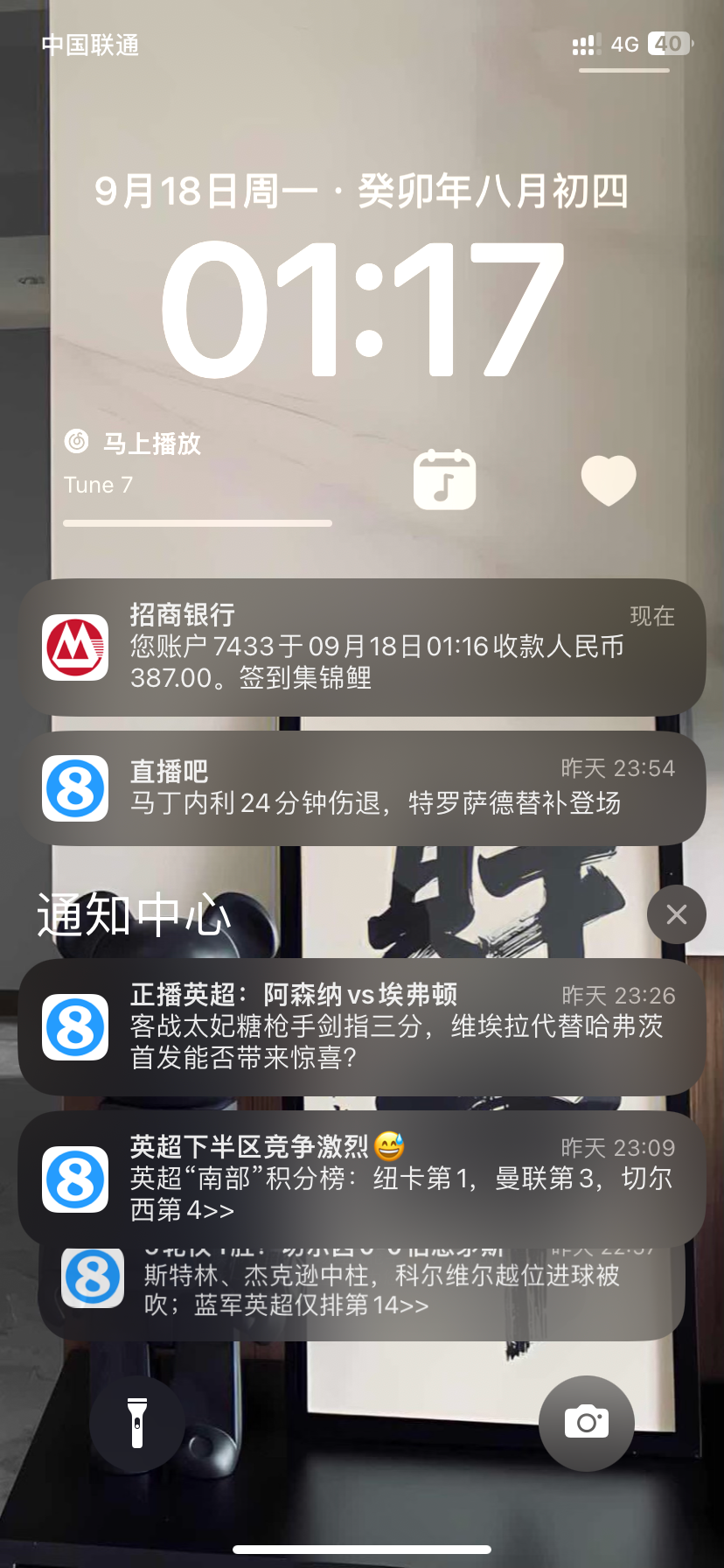Turn on the flashlight
The image size is (724, 1568).
pos(136,1423)
